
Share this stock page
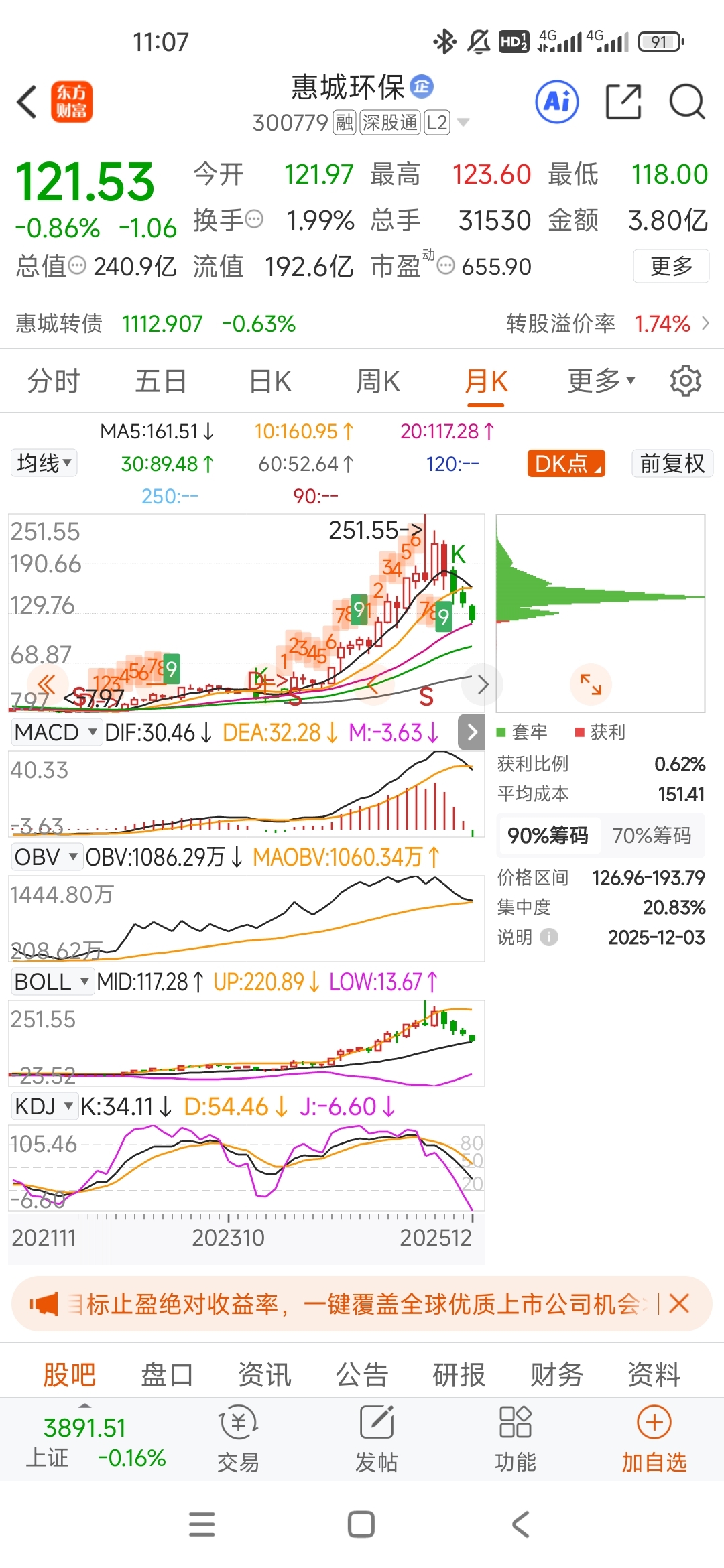pyautogui.click(x=623, y=102)
